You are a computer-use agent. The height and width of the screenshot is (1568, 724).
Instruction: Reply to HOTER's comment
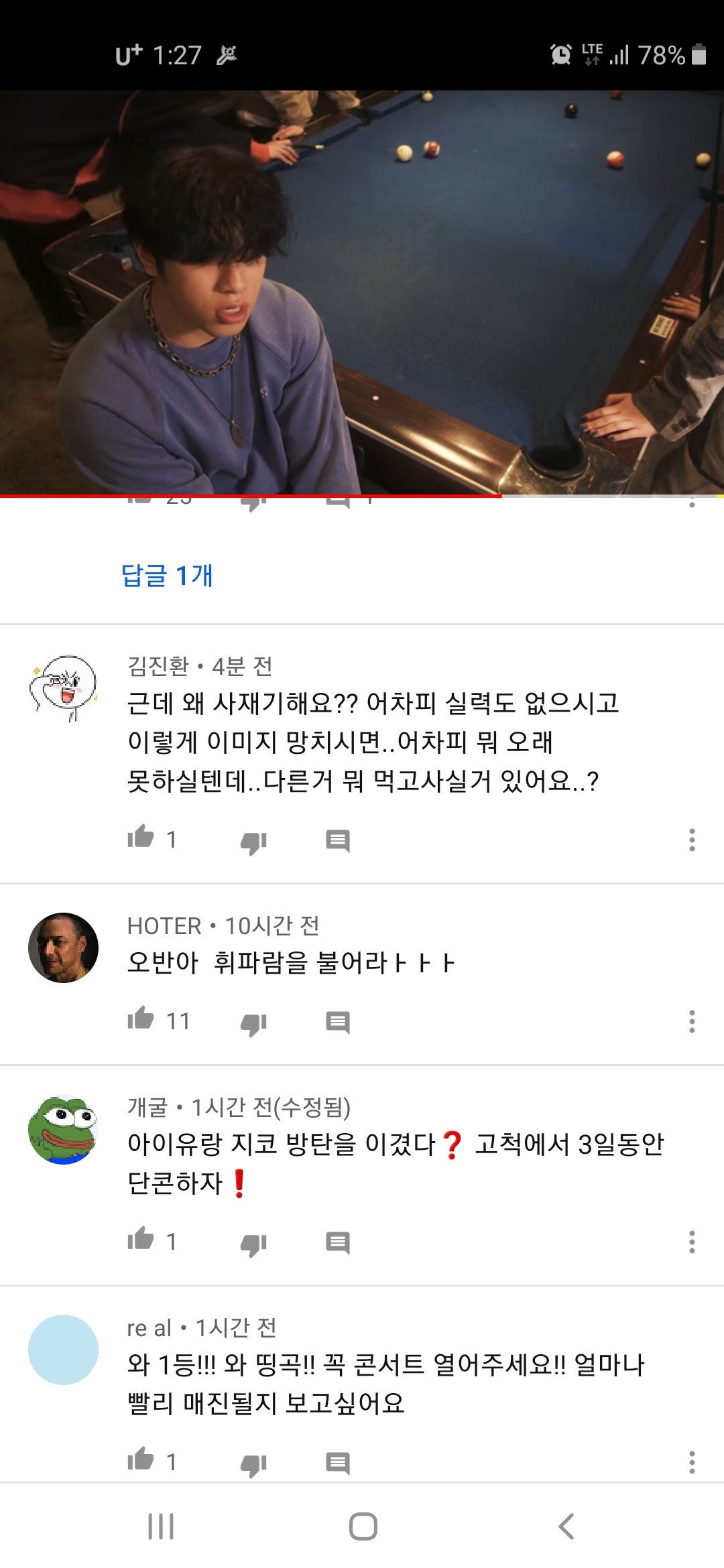(x=337, y=1023)
